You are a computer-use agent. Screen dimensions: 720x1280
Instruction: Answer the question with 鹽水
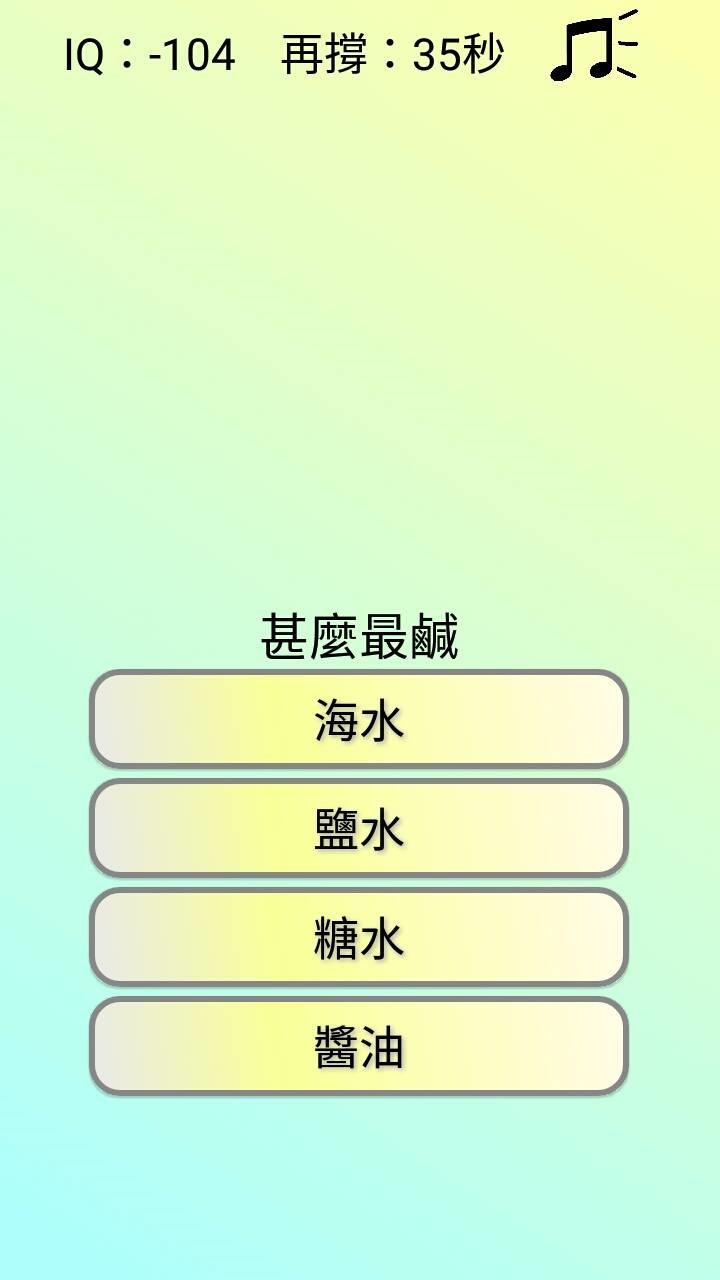pos(360,827)
